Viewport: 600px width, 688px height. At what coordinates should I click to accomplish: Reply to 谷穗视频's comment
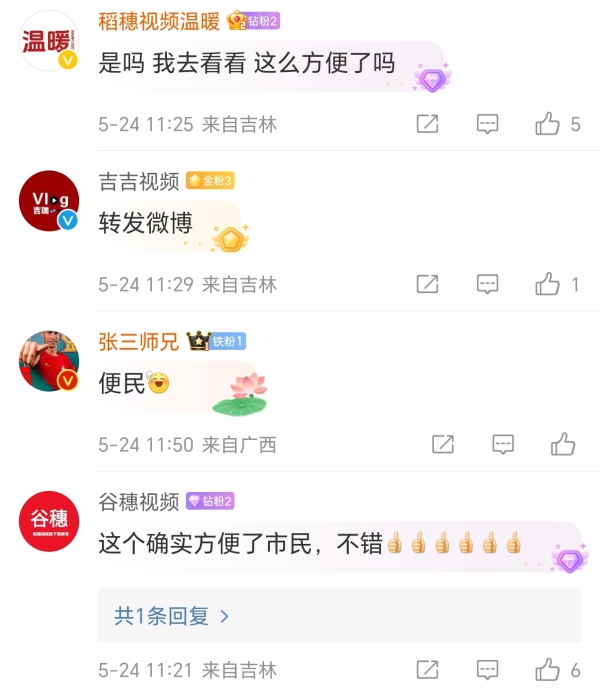[487, 670]
